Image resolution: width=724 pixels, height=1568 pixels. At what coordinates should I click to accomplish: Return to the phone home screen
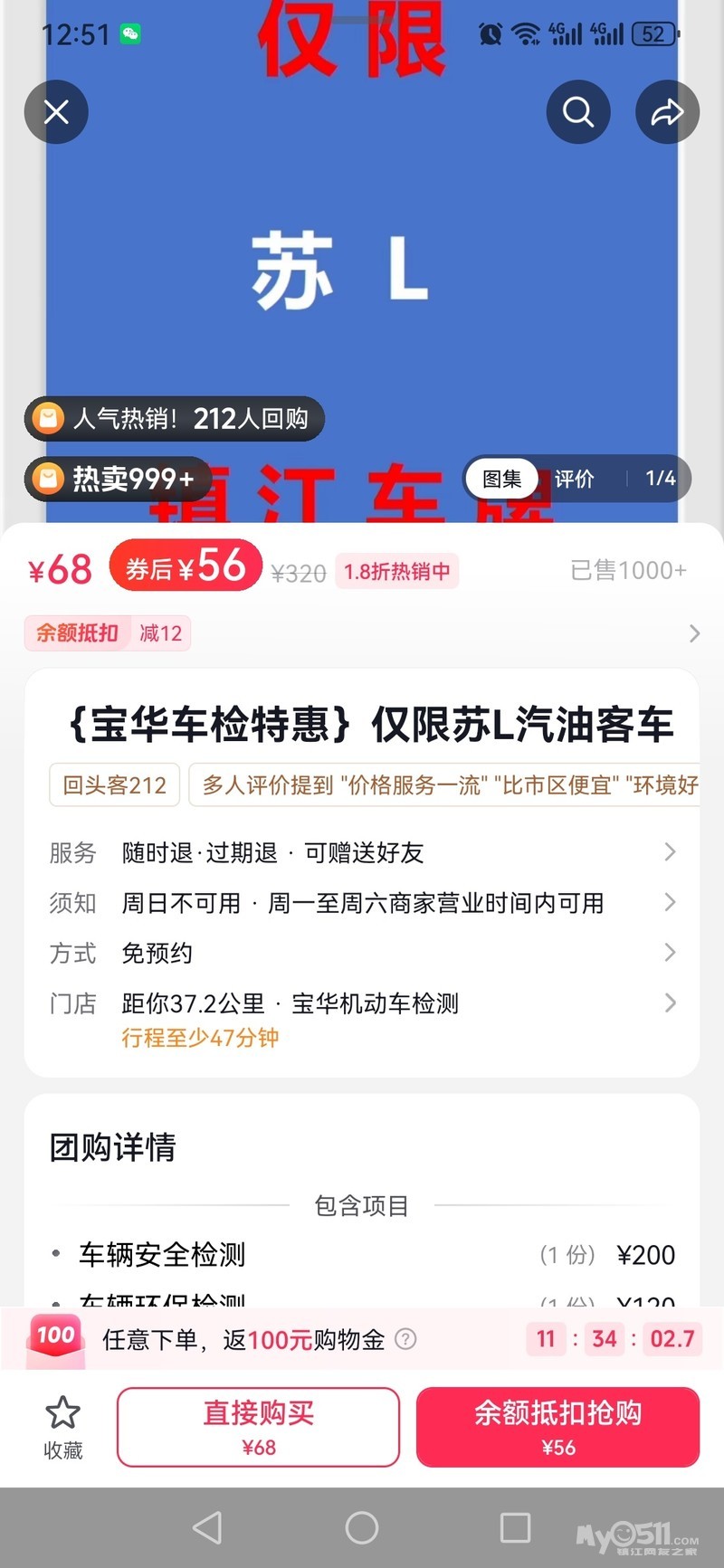[362, 1528]
